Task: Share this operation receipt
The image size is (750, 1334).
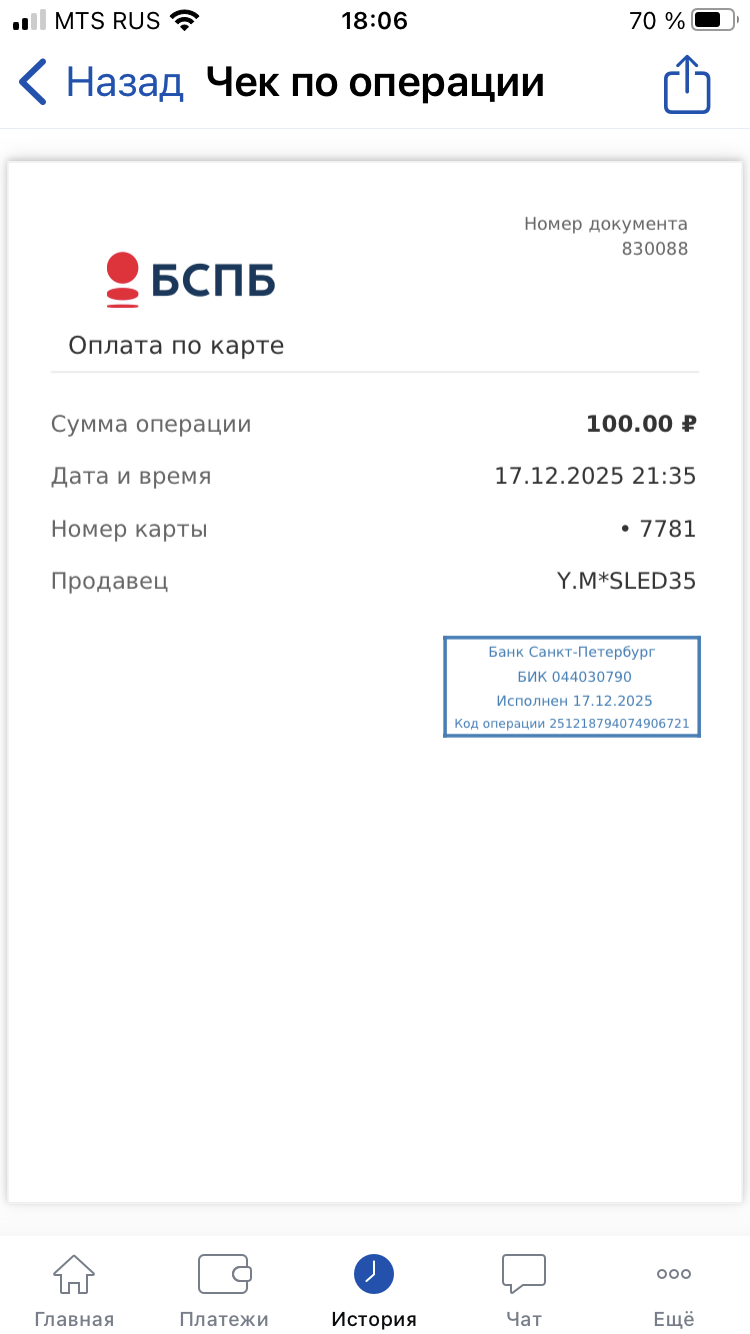Action: (687, 84)
